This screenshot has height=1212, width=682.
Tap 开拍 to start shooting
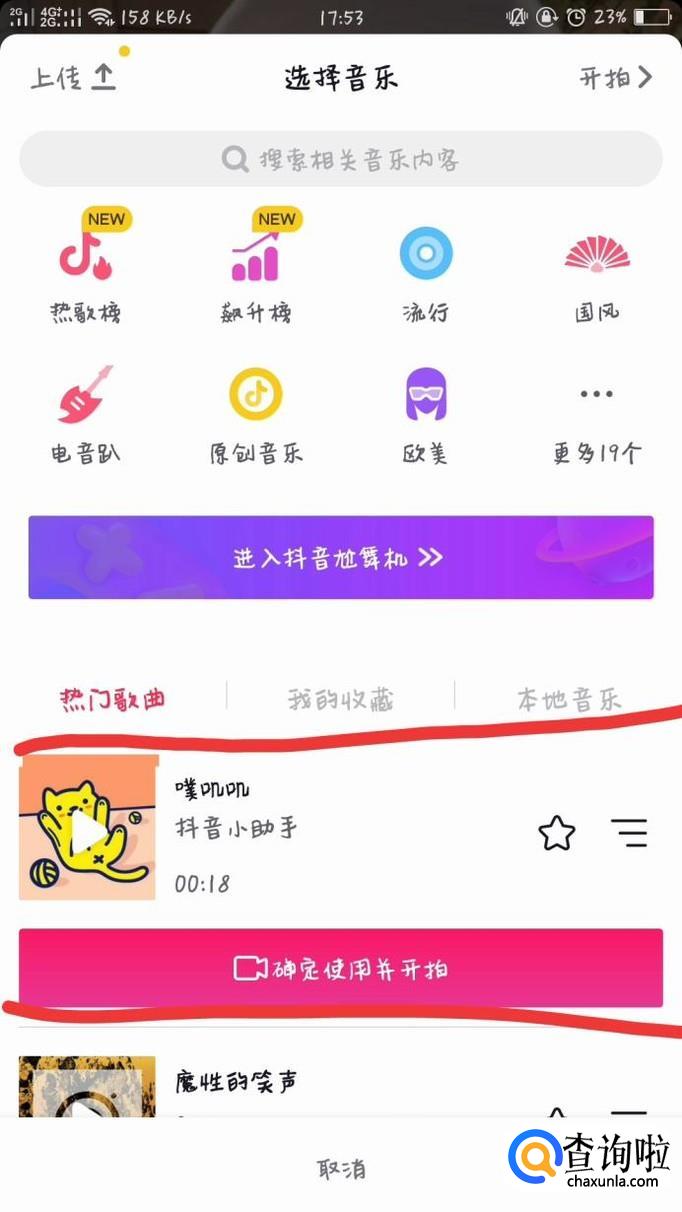point(615,78)
